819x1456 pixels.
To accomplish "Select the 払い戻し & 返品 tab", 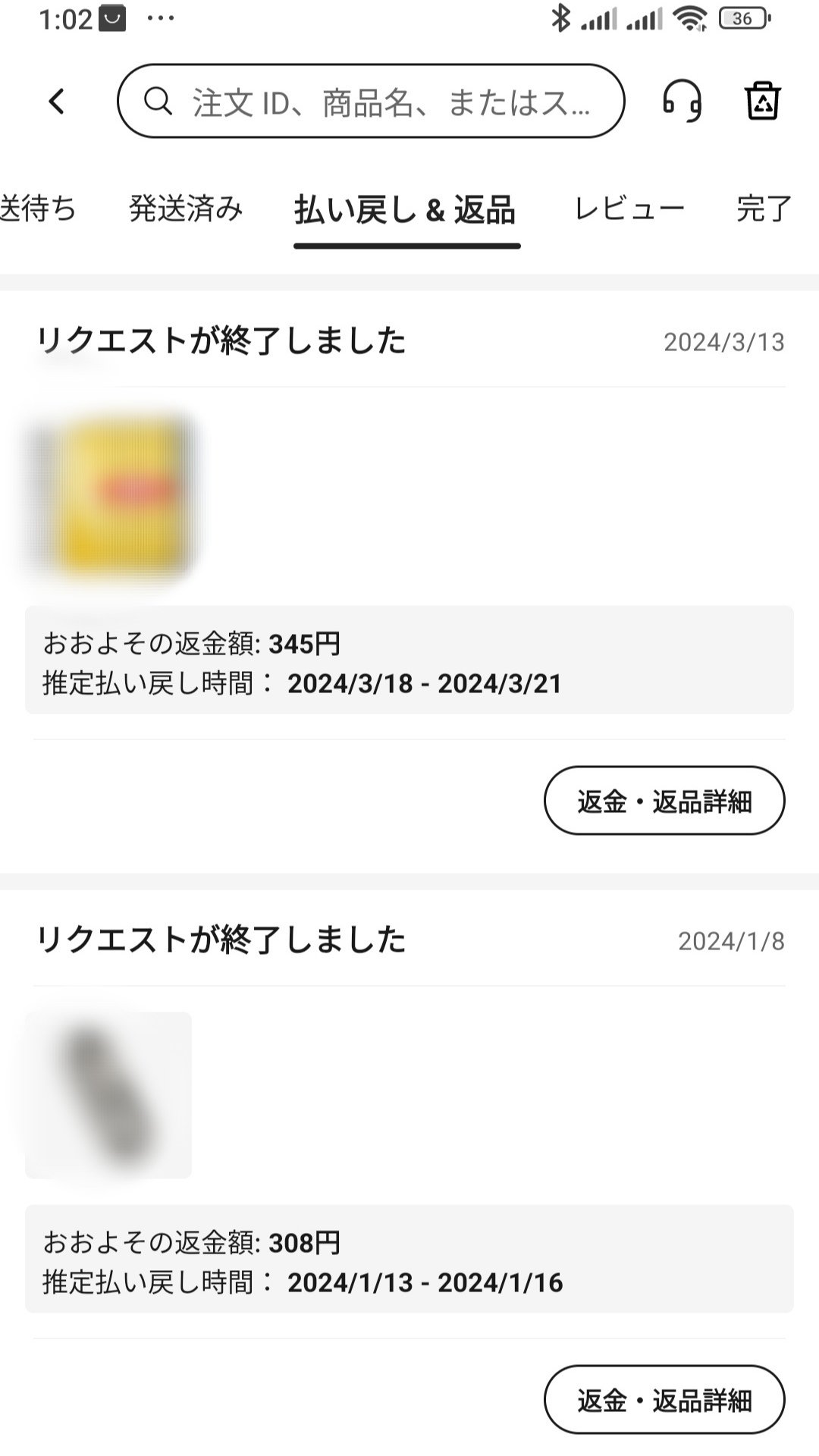I will tap(406, 210).
